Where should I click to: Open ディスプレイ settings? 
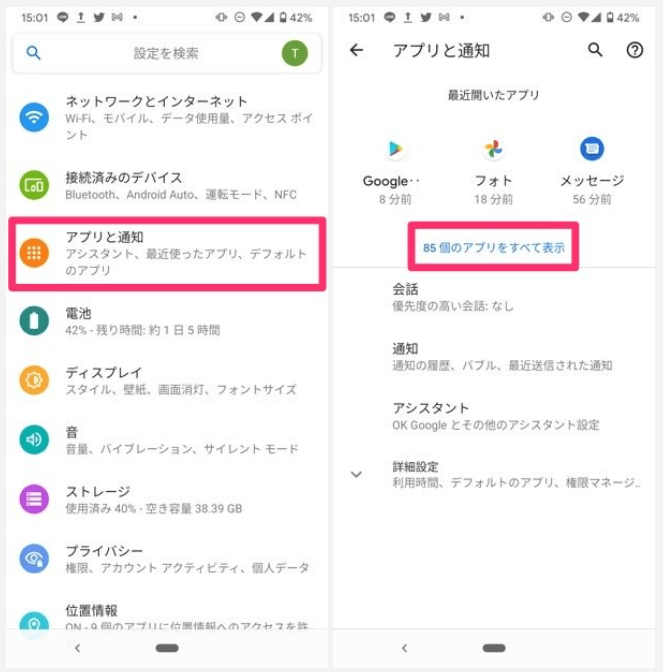pyautogui.click(x=167, y=381)
